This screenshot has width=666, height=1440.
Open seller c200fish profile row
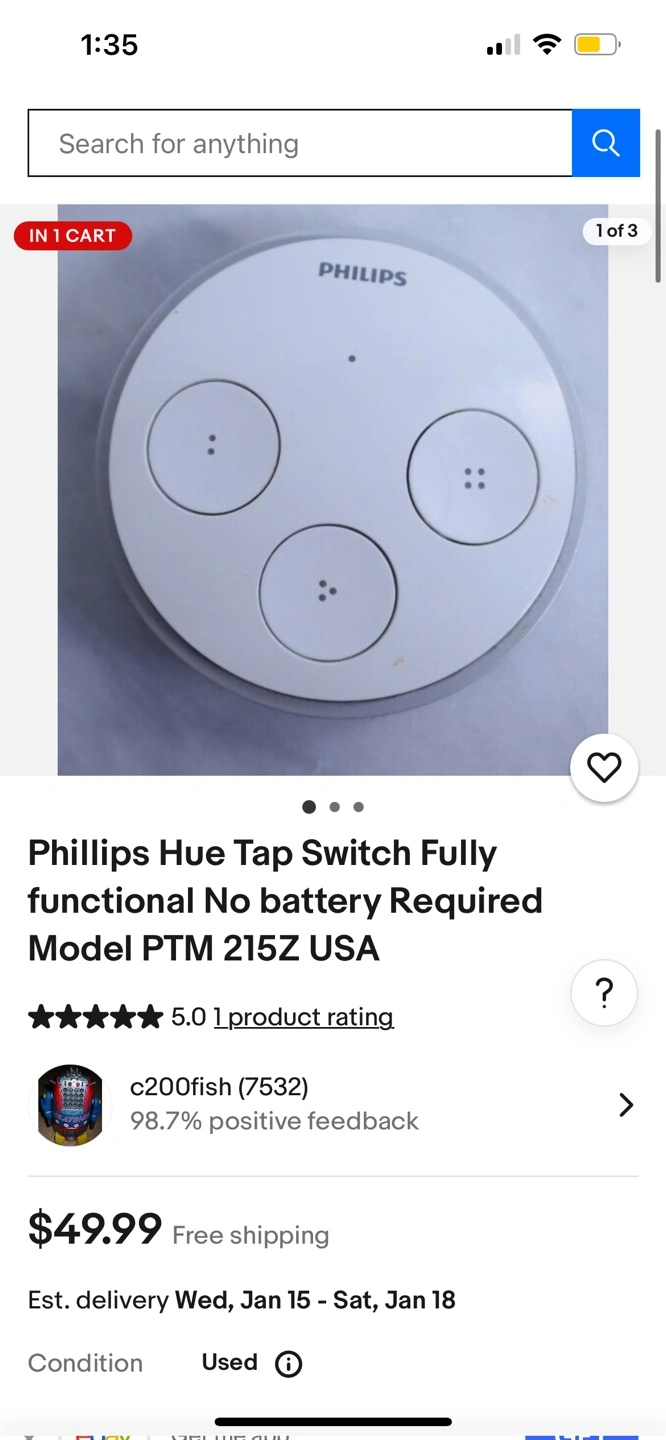[x=333, y=1104]
